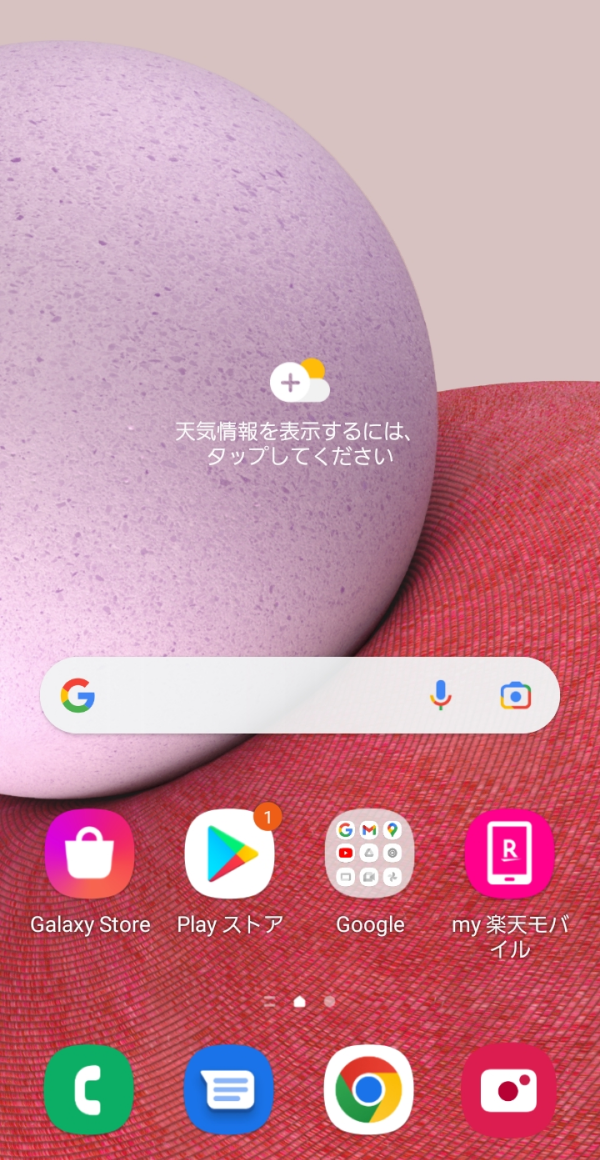This screenshot has width=600, height=1160.
Task: Open Google Lens camera search
Action: [x=515, y=696]
